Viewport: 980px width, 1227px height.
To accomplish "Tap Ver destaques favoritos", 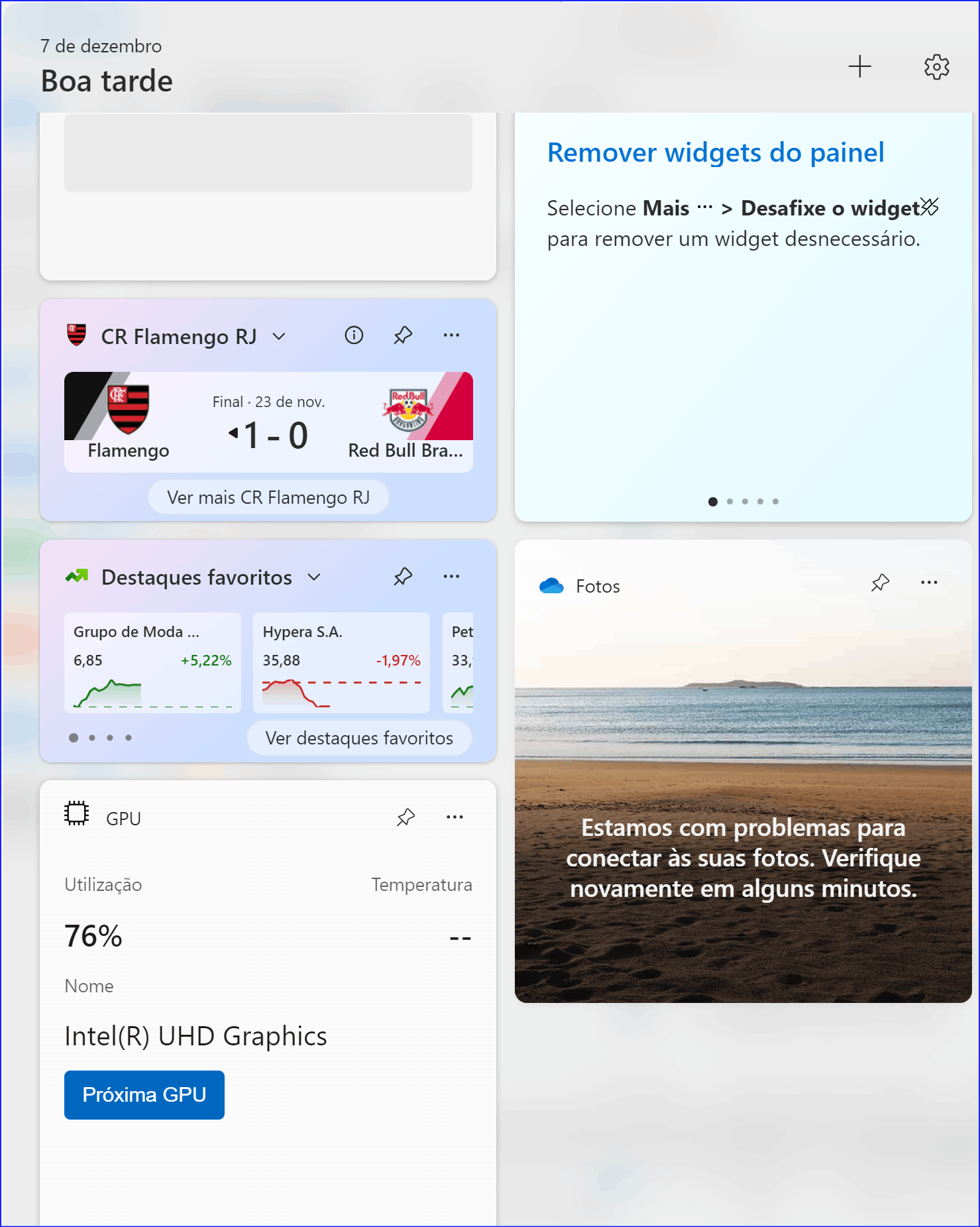I will coord(359,738).
